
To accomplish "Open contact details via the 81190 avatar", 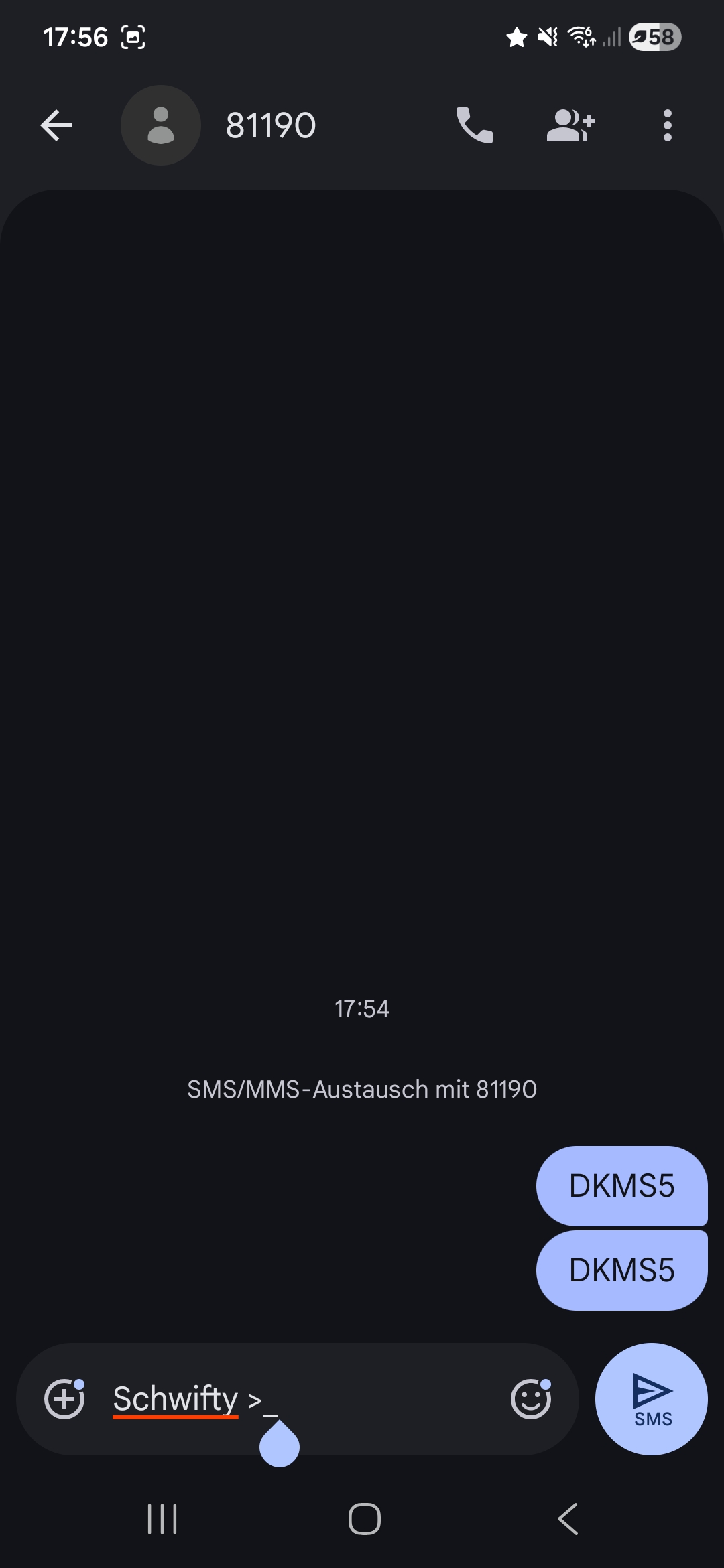I will tap(161, 125).
